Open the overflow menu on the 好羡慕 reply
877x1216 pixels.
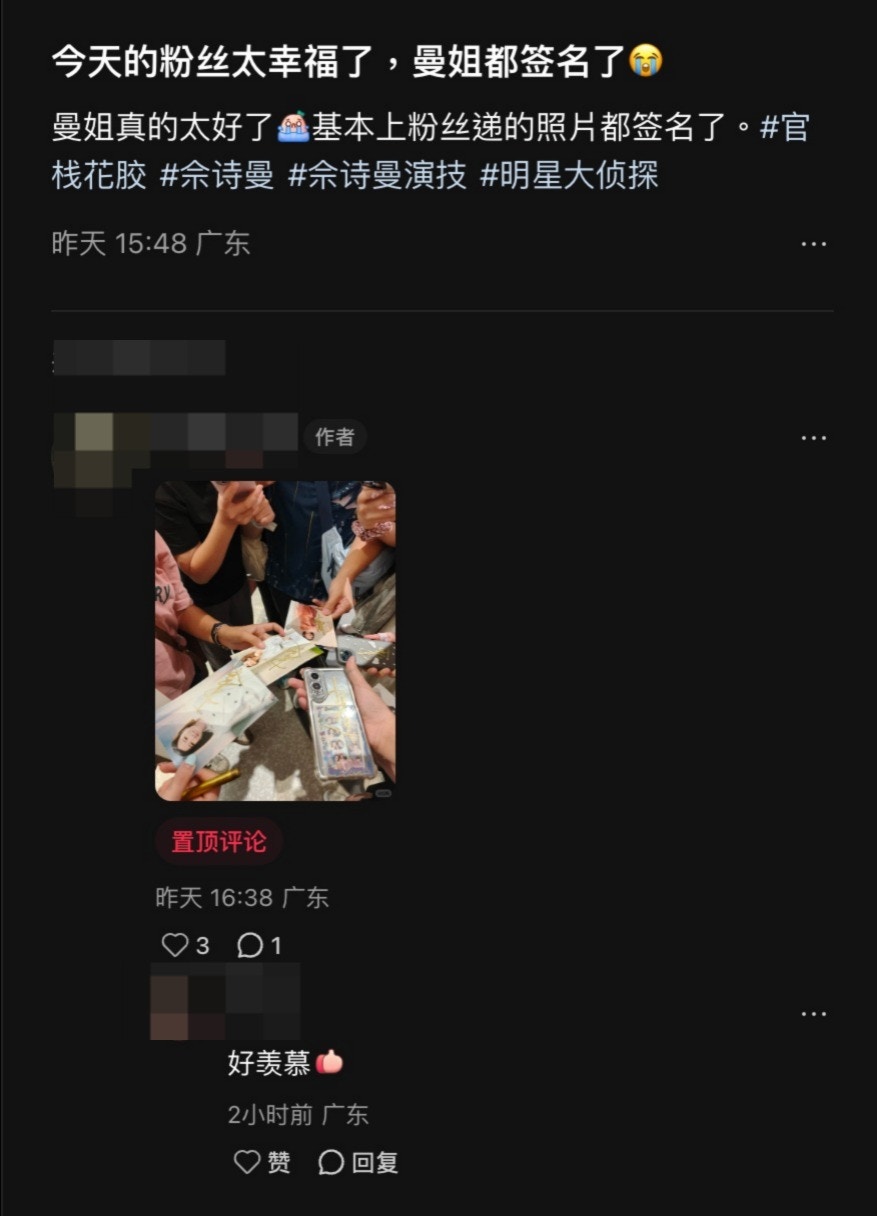[813, 1014]
